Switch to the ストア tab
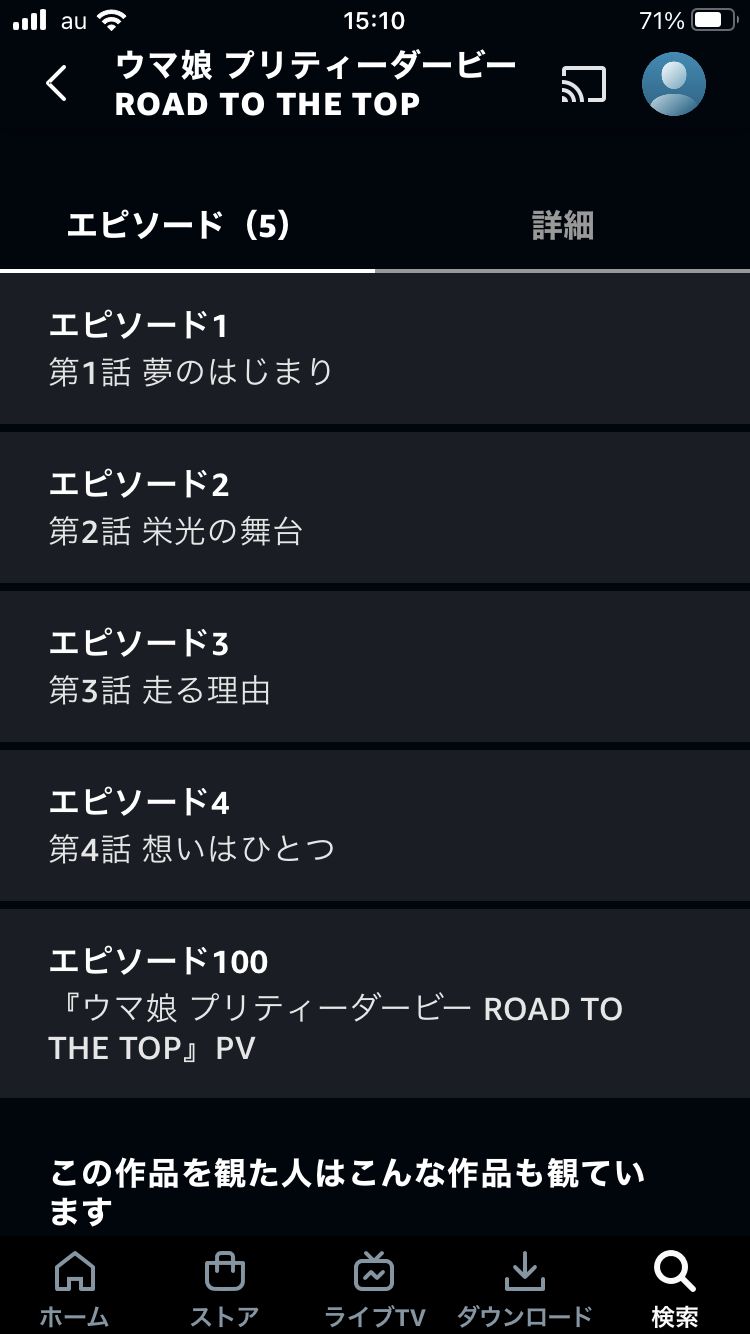750x1334 pixels. tap(225, 1288)
